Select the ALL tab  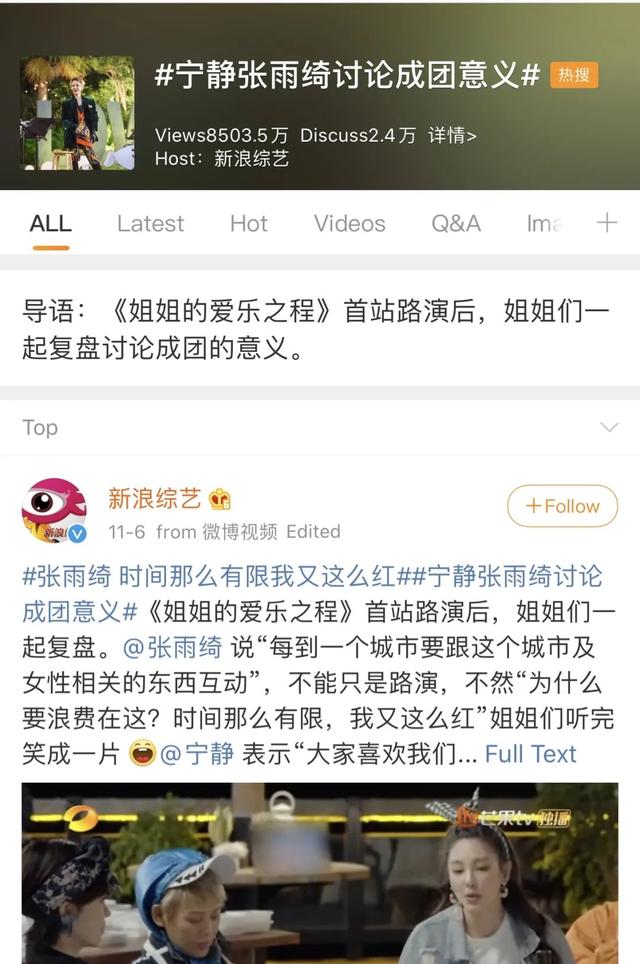(x=50, y=223)
